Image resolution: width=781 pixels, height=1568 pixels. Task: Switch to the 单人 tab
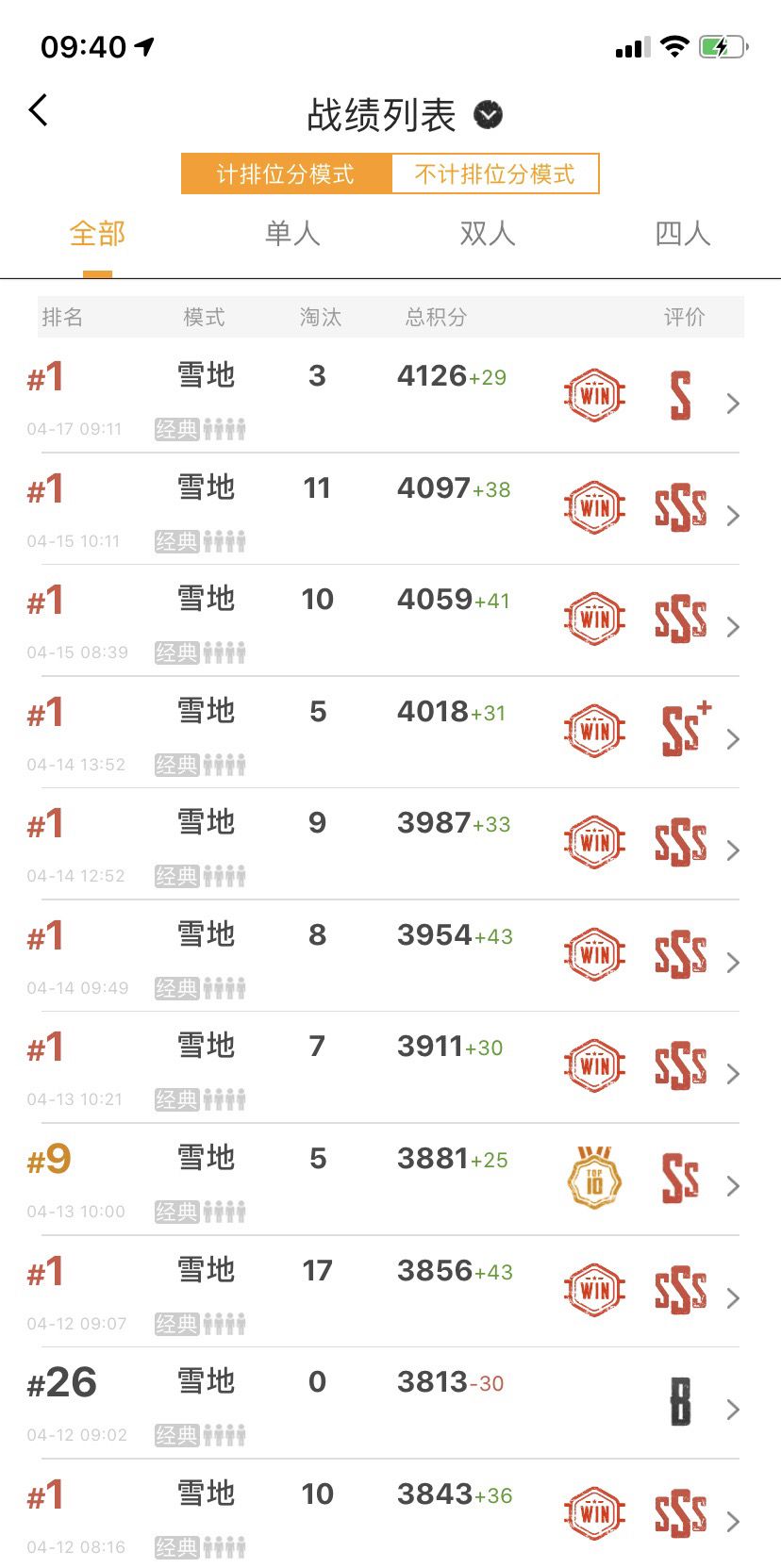[292, 234]
